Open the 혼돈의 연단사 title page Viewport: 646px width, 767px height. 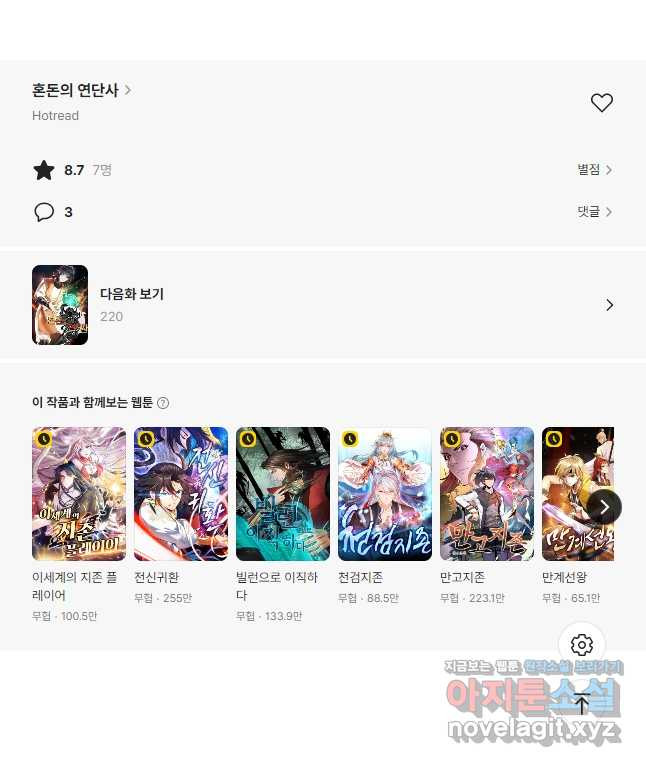pos(81,90)
